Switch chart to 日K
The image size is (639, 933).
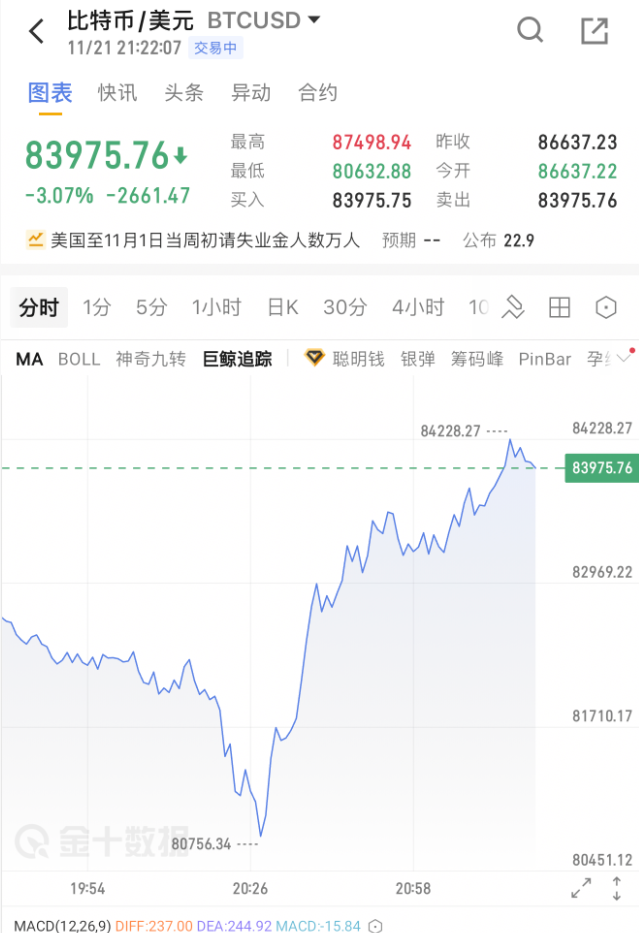(282, 307)
